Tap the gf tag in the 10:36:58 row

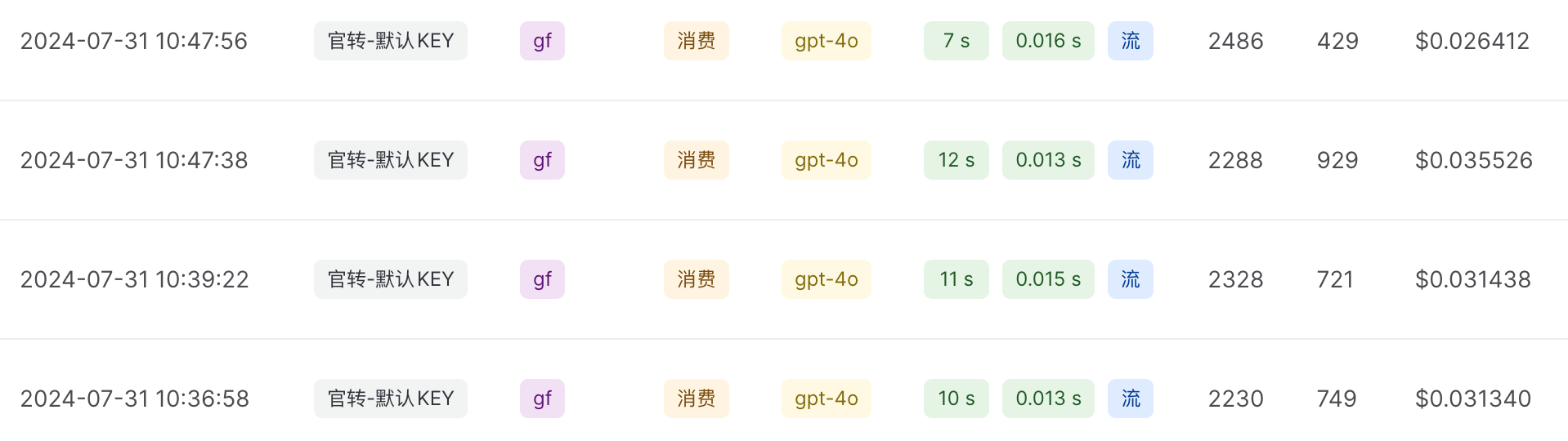click(542, 399)
